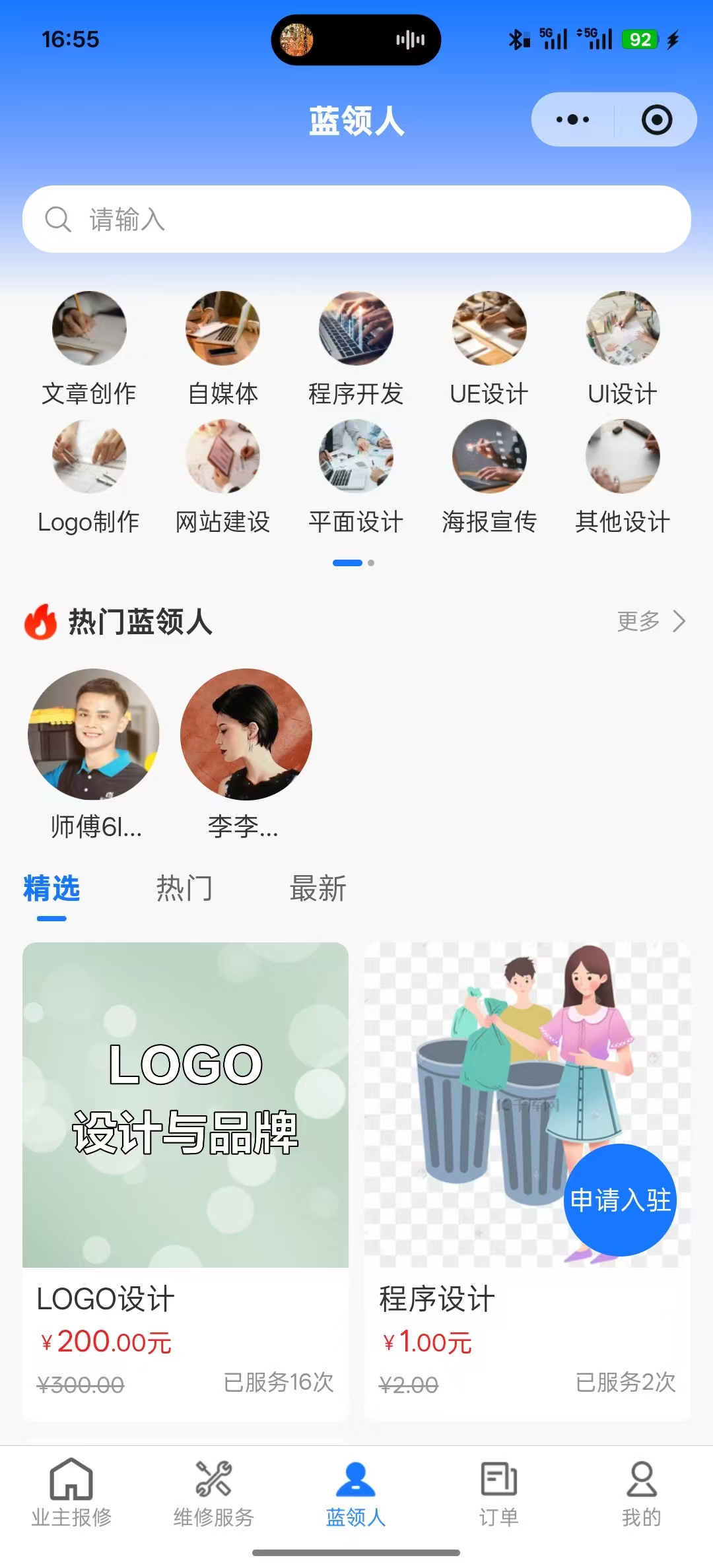This screenshot has height=1568, width=713.
Task: View more 热门蓝领人 via 更多
Action: 651,621
